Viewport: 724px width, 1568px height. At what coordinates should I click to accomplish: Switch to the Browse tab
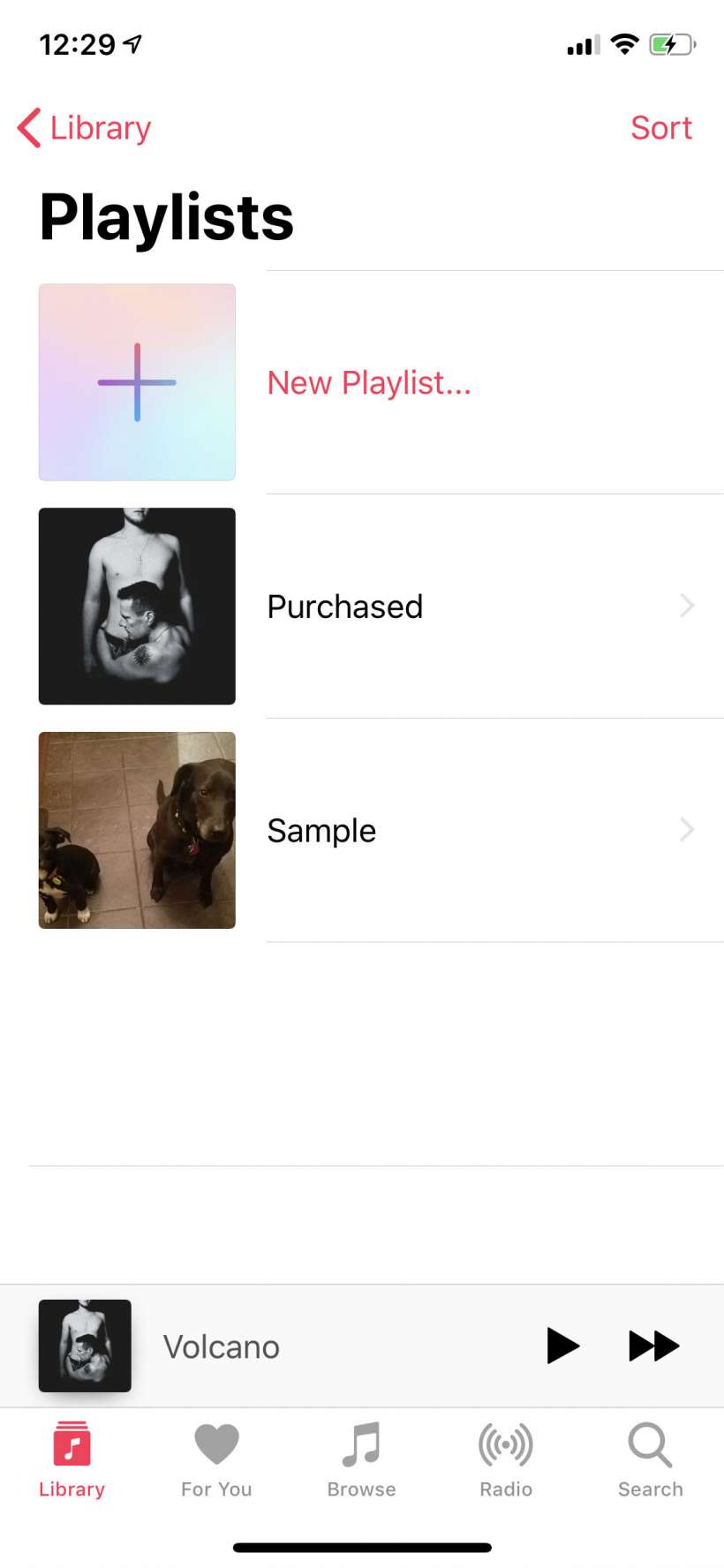tap(361, 1459)
